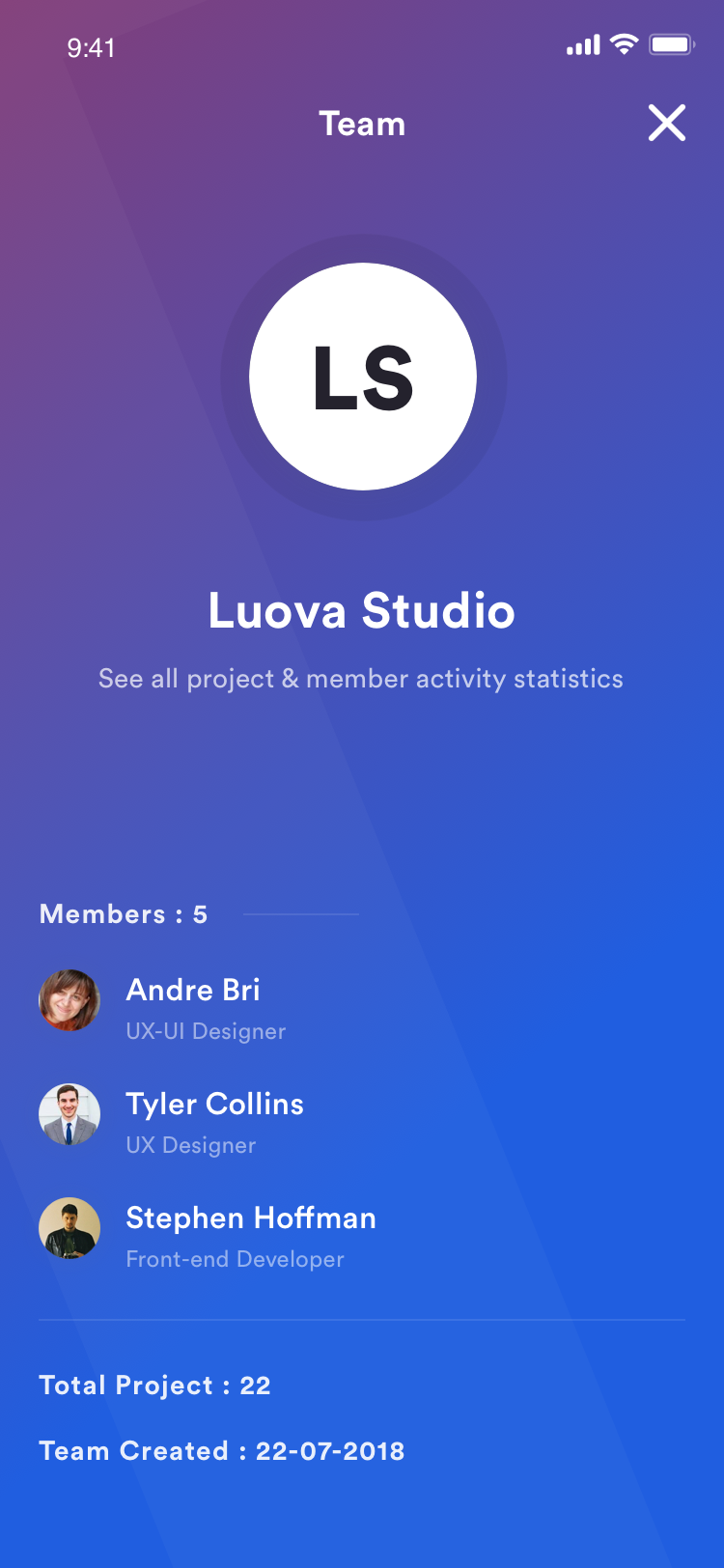Tap the LS team avatar
Image resolution: width=724 pixels, height=1568 pixels.
pyautogui.click(x=363, y=377)
